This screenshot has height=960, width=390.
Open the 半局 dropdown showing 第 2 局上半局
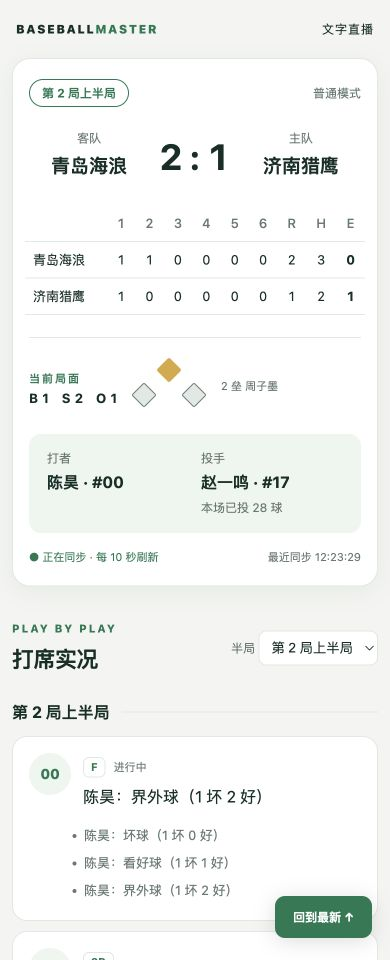318,648
